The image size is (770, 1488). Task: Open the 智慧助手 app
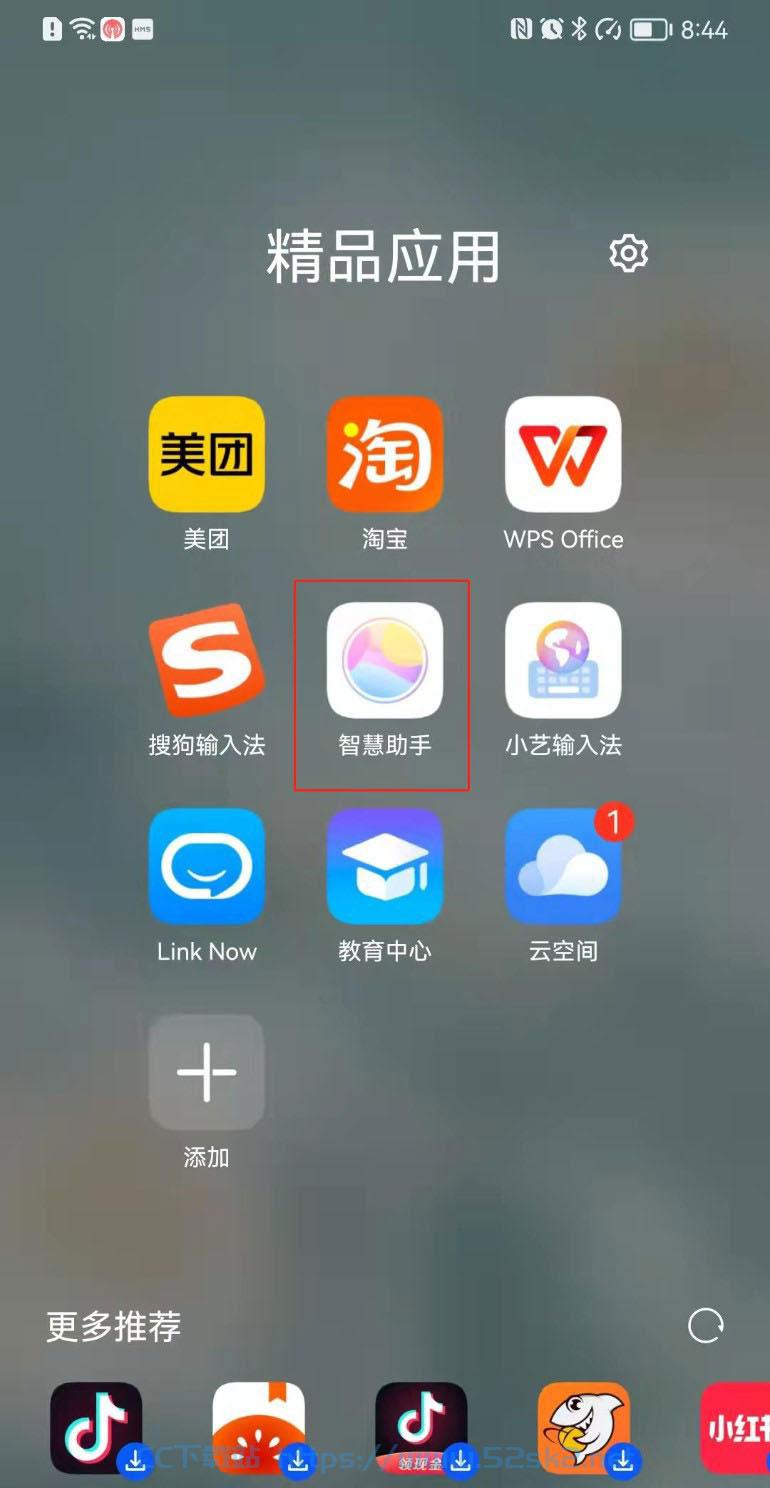[x=385, y=660]
